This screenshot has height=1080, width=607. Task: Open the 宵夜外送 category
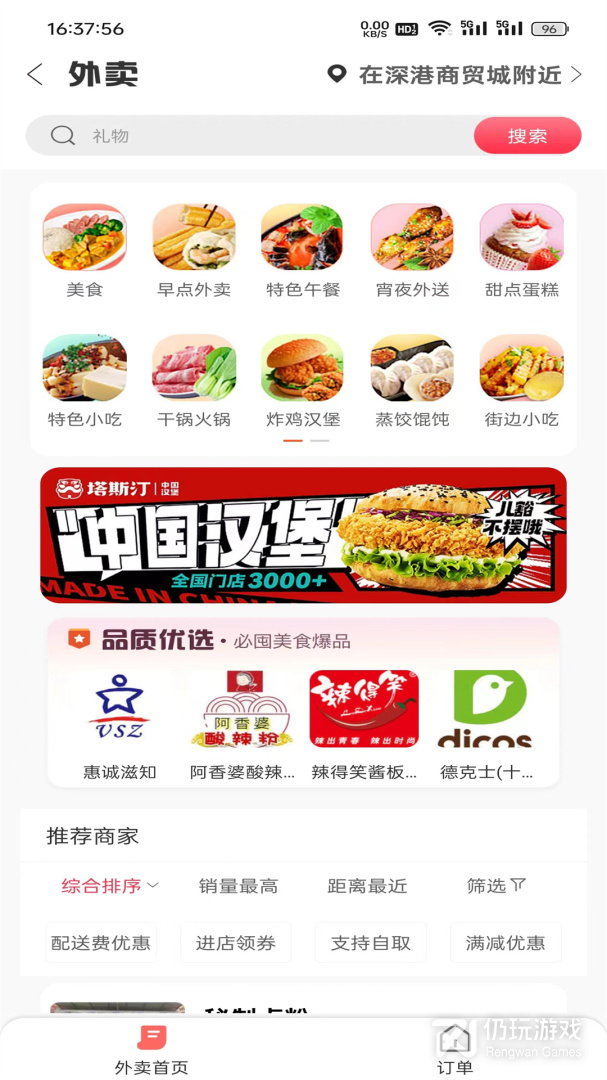[412, 250]
